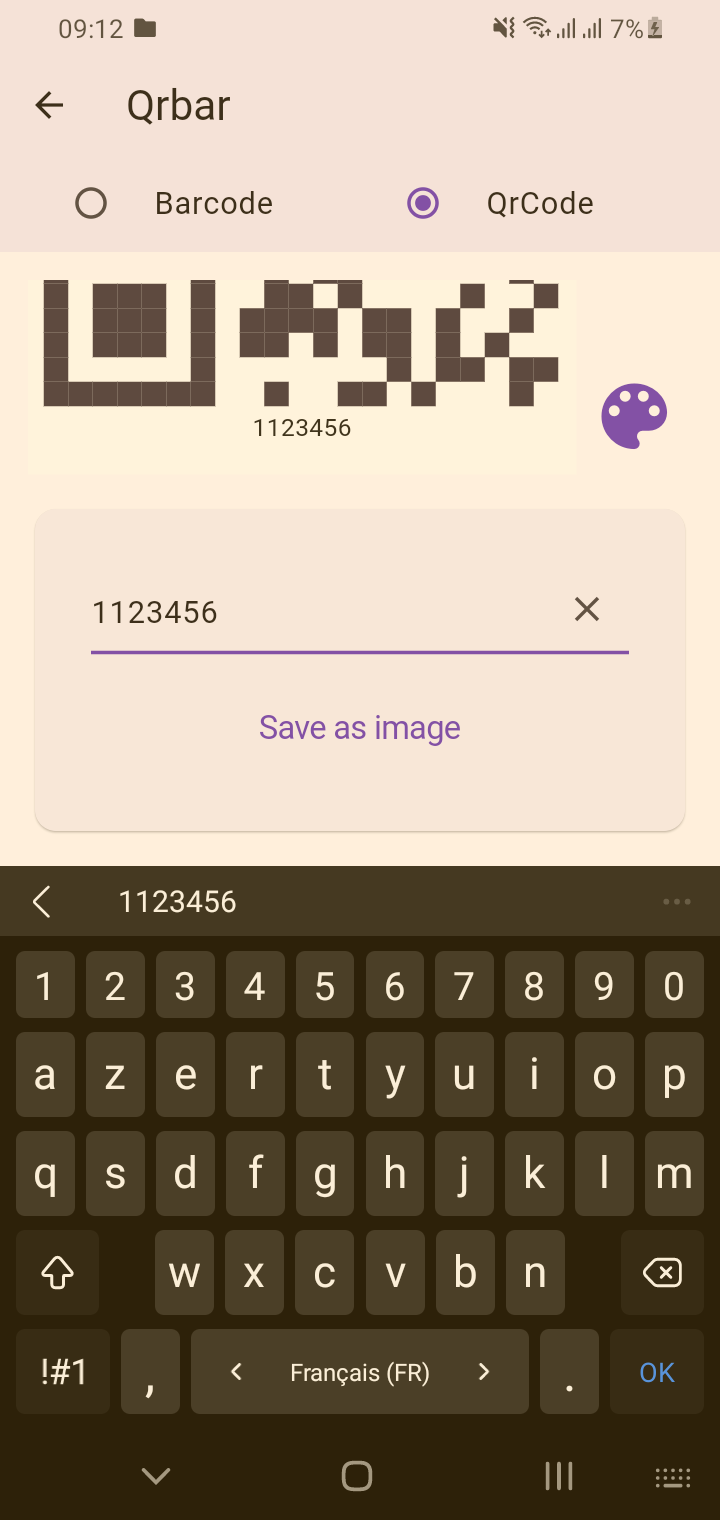This screenshot has height=1520, width=720.
Task: Tap the text field containing 1123456
Action: point(320,612)
